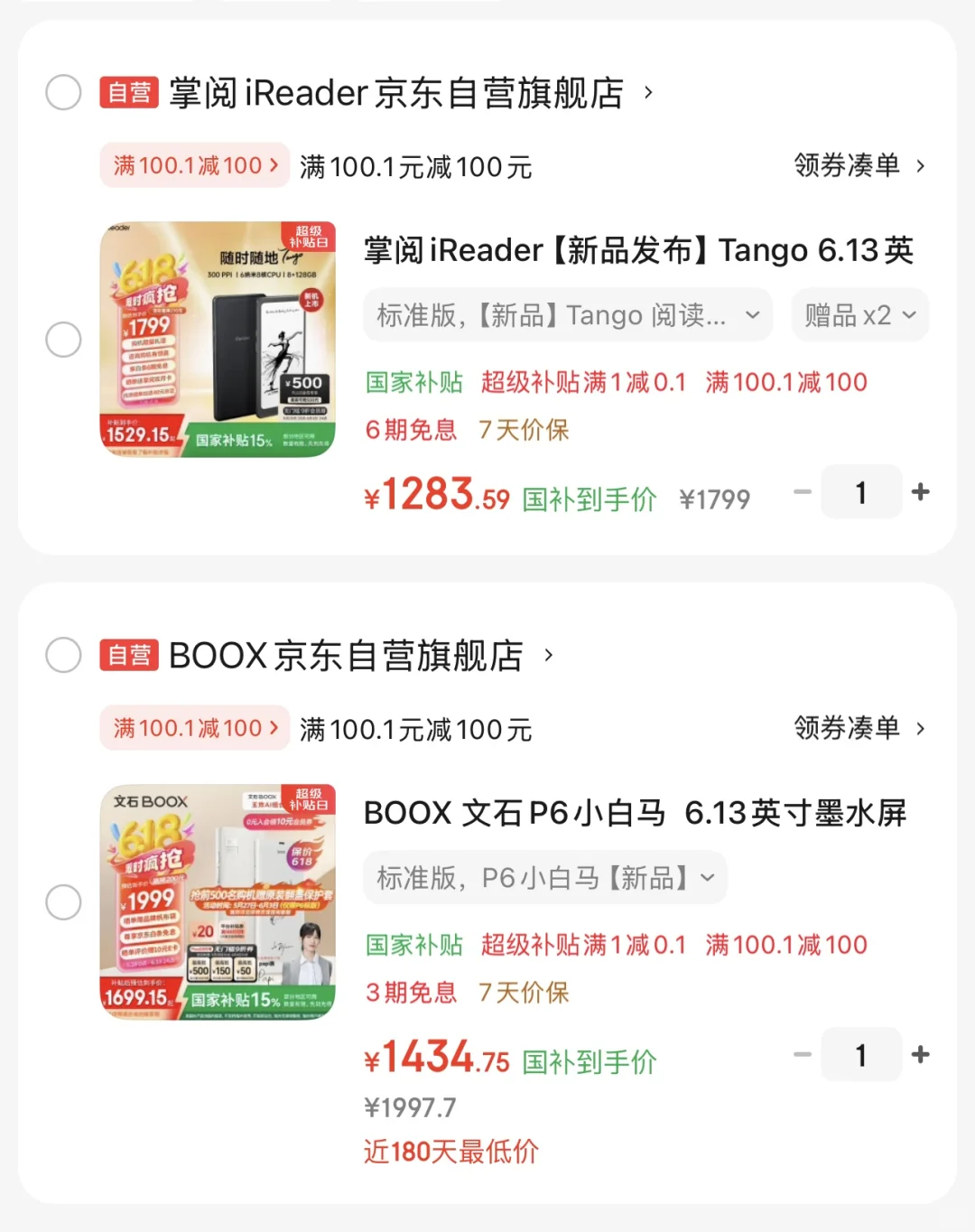
Task: Open iReader Tango 6.13 product title
Action: 638,250
